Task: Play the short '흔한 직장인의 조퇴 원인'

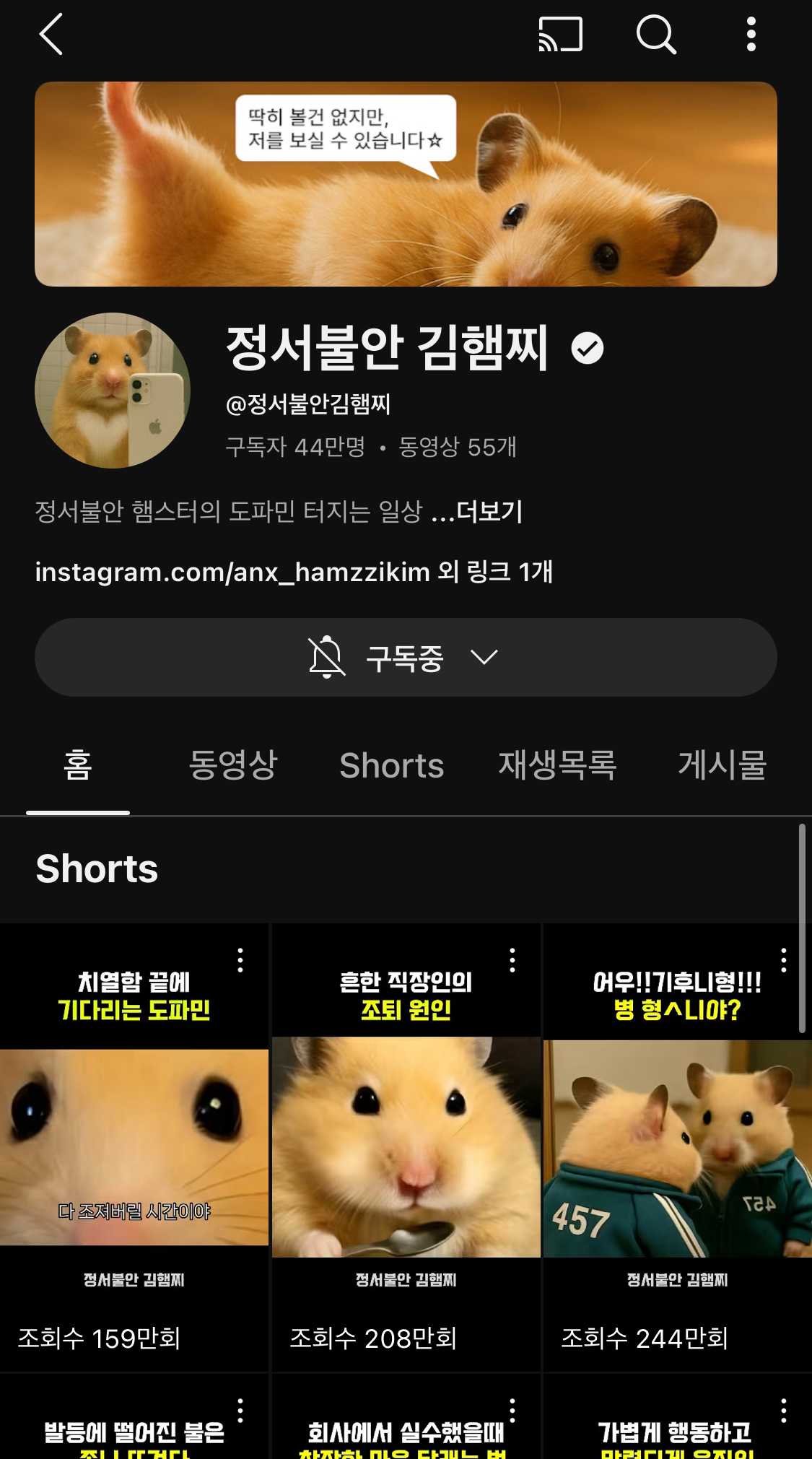Action: pos(406,1146)
